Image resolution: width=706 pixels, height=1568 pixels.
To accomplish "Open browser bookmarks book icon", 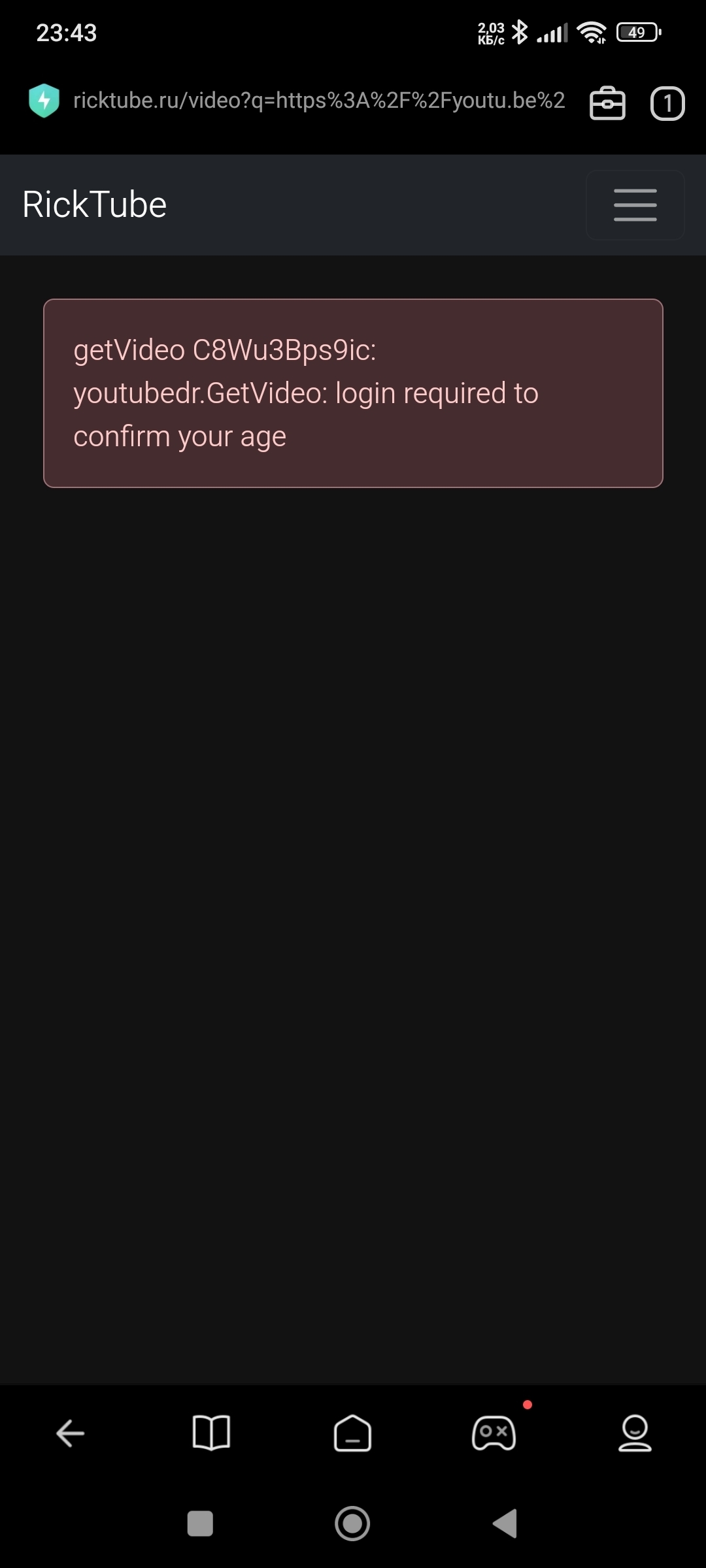I will tap(211, 1433).
